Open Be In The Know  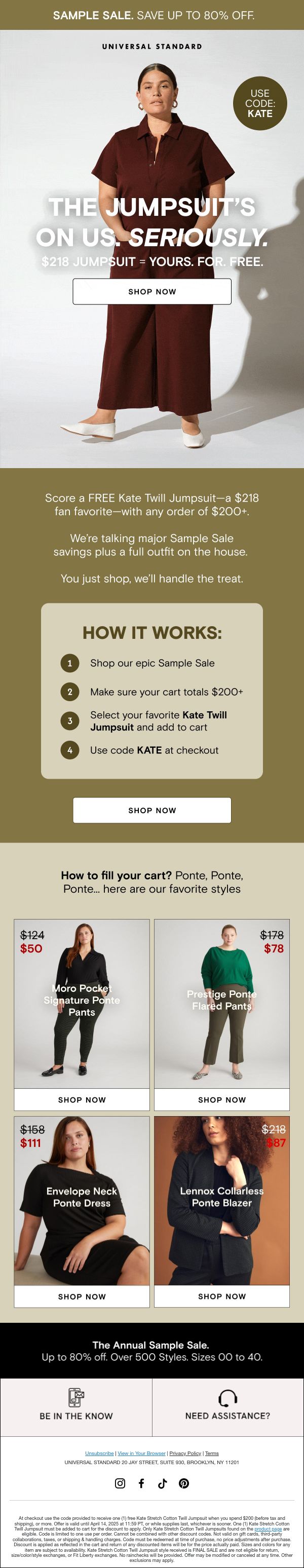pyautogui.click(x=76, y=1407)
